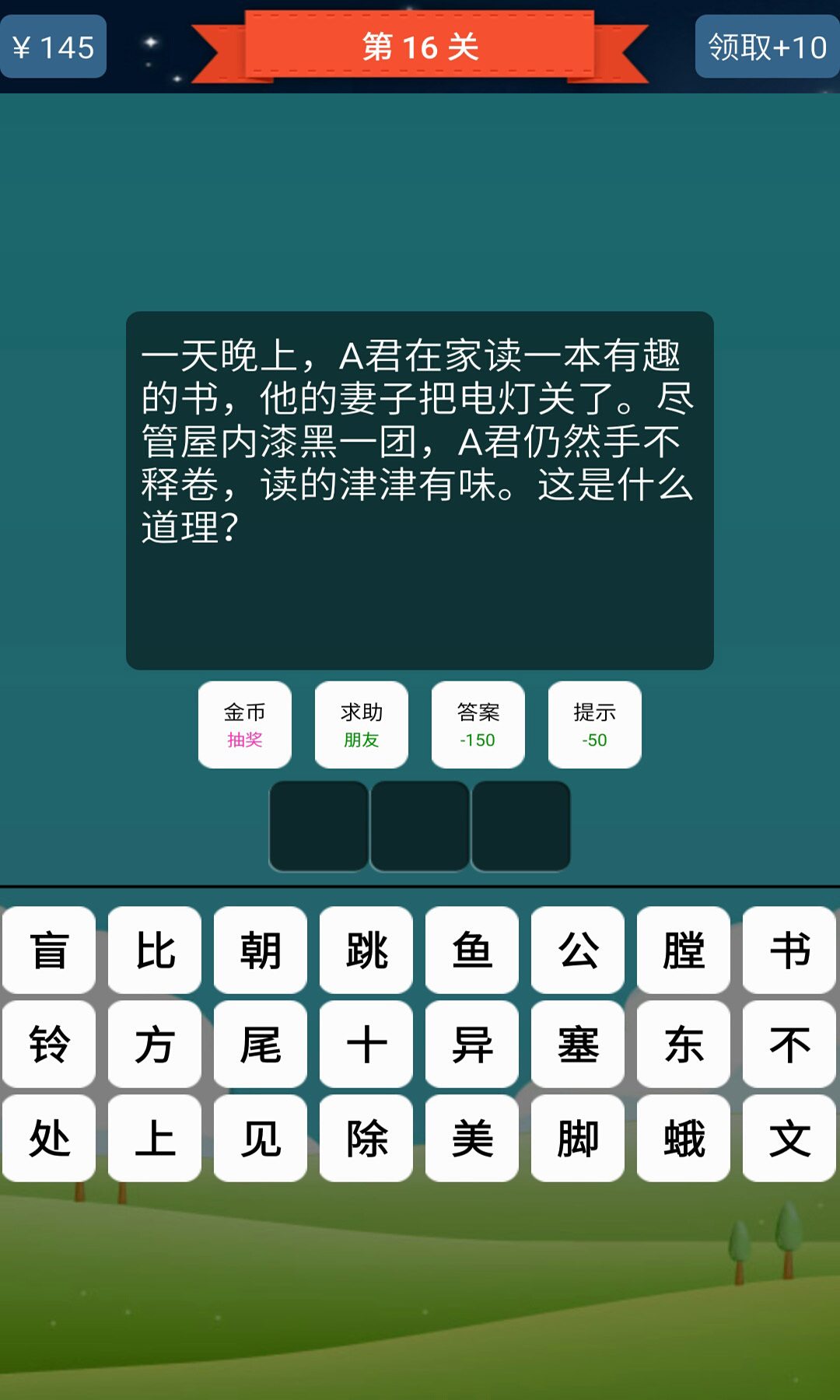The height and width of the screenshot is (1400, 840).
Task: Reveal the answer for 150 coins
Action: tap(478, 725)
